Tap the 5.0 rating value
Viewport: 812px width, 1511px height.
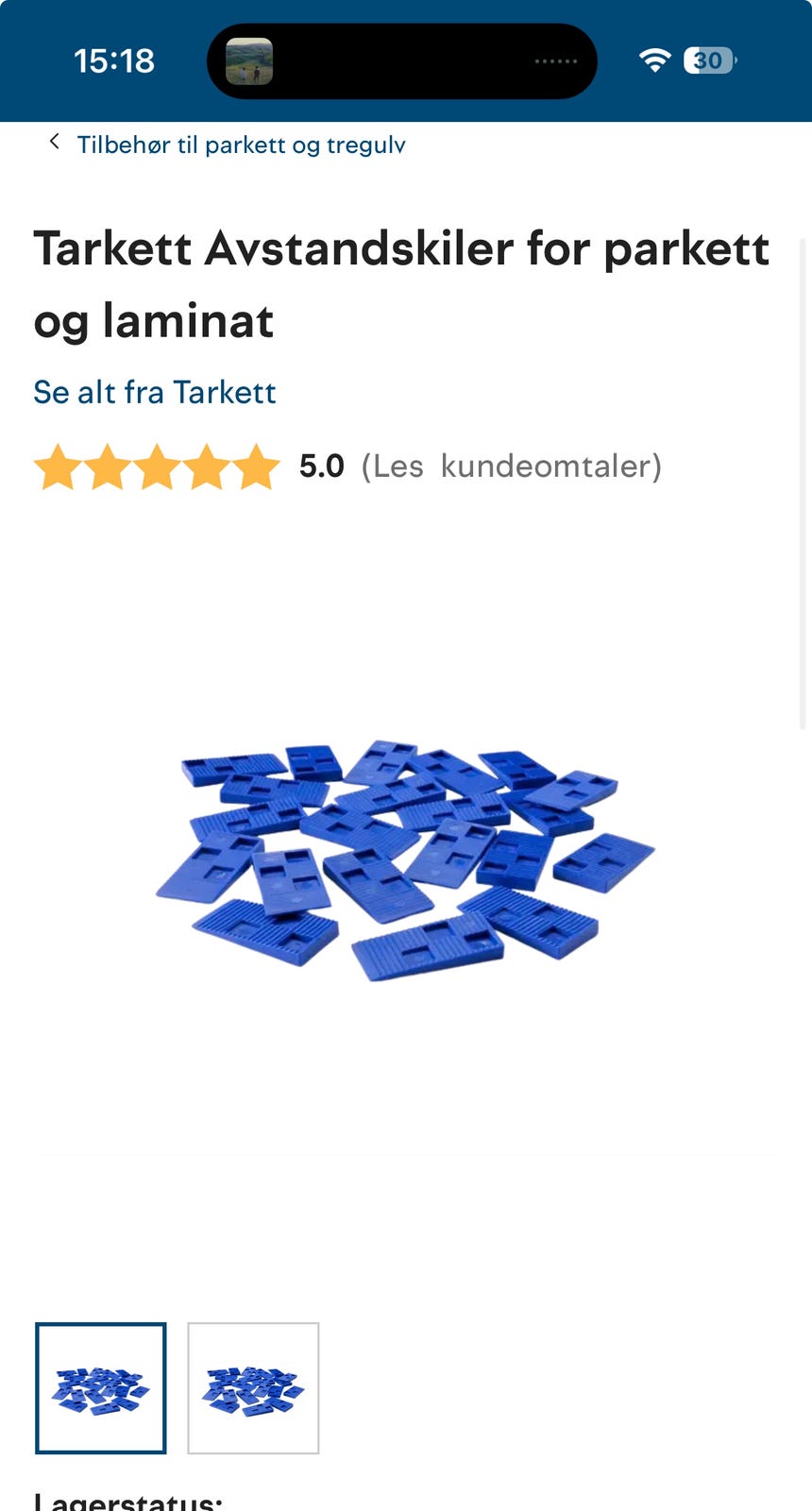tap(321, 467)
